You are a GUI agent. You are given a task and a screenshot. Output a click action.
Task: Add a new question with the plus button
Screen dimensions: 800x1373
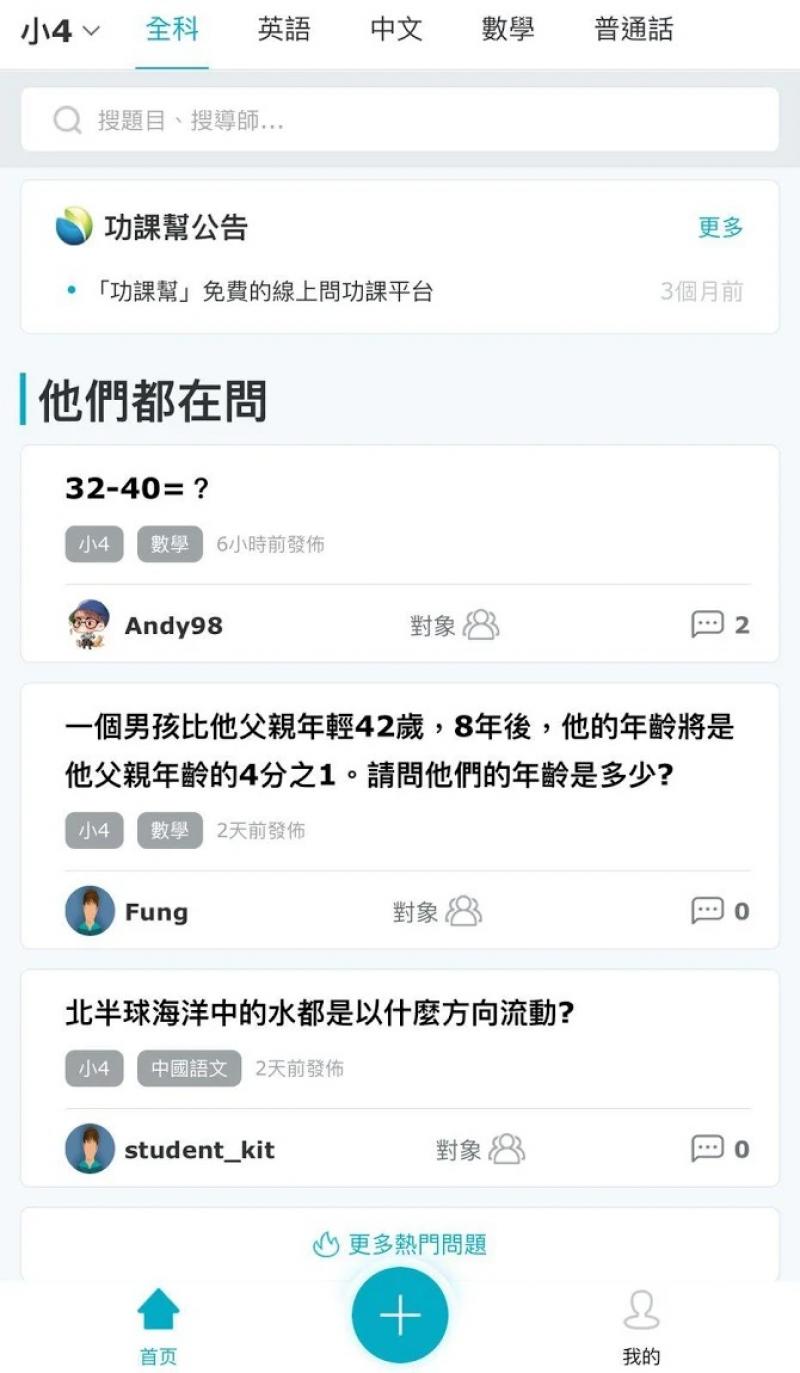(x=400, y=1316)
